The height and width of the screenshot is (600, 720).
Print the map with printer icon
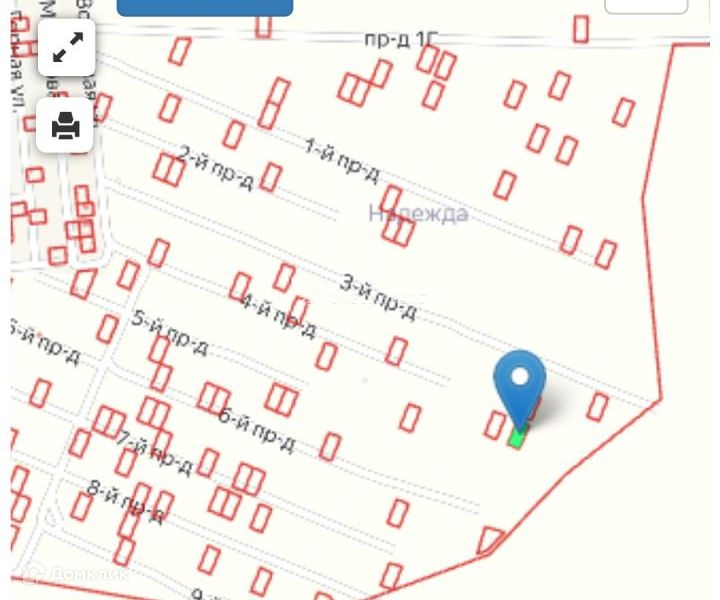(65, 125)
